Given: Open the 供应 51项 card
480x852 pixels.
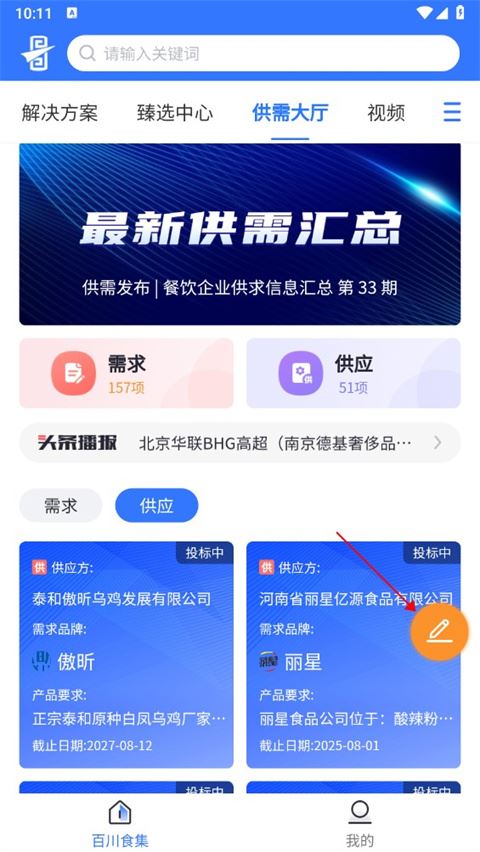Looking at the screenshot, I should (x=353, y=373).
